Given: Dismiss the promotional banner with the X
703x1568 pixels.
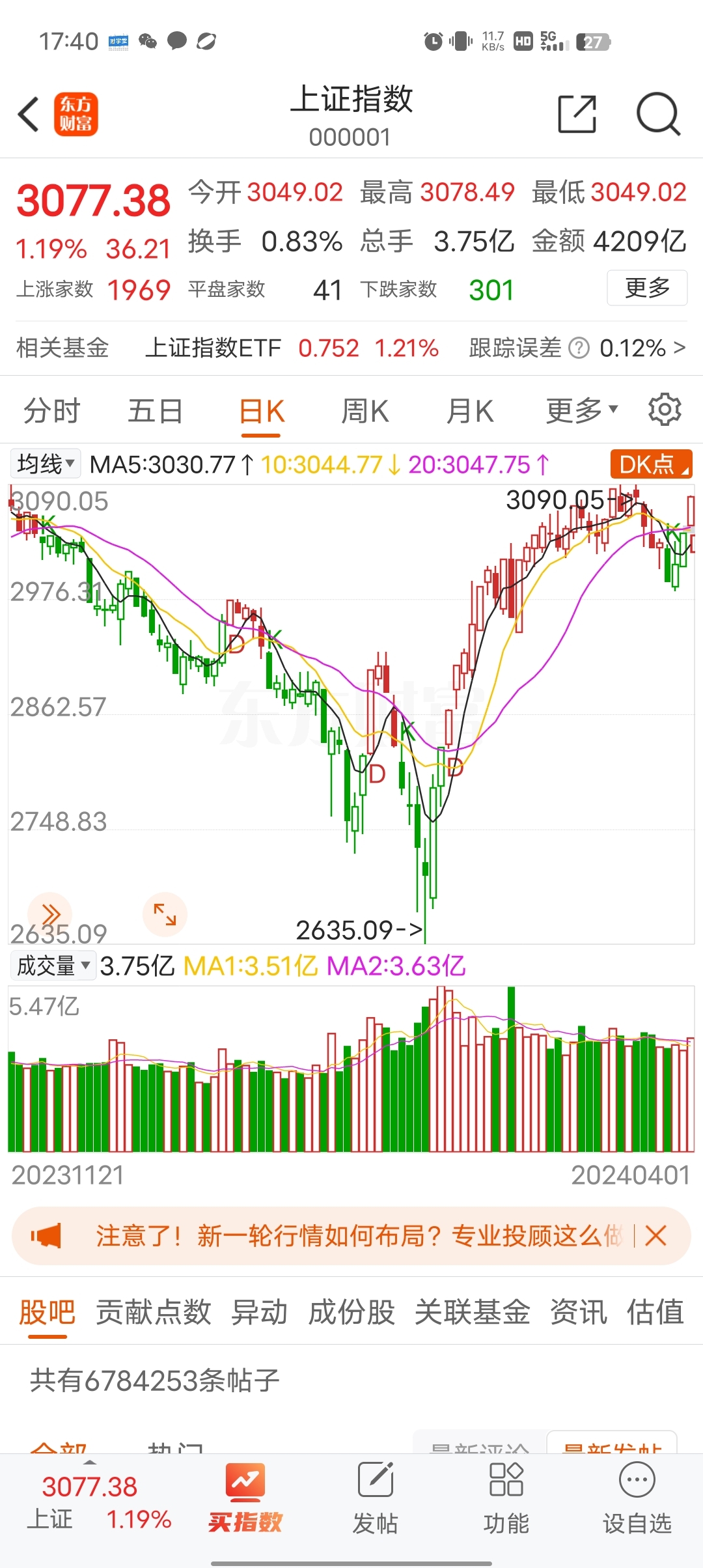Looking at the screenshot, I should [655, 1235].
